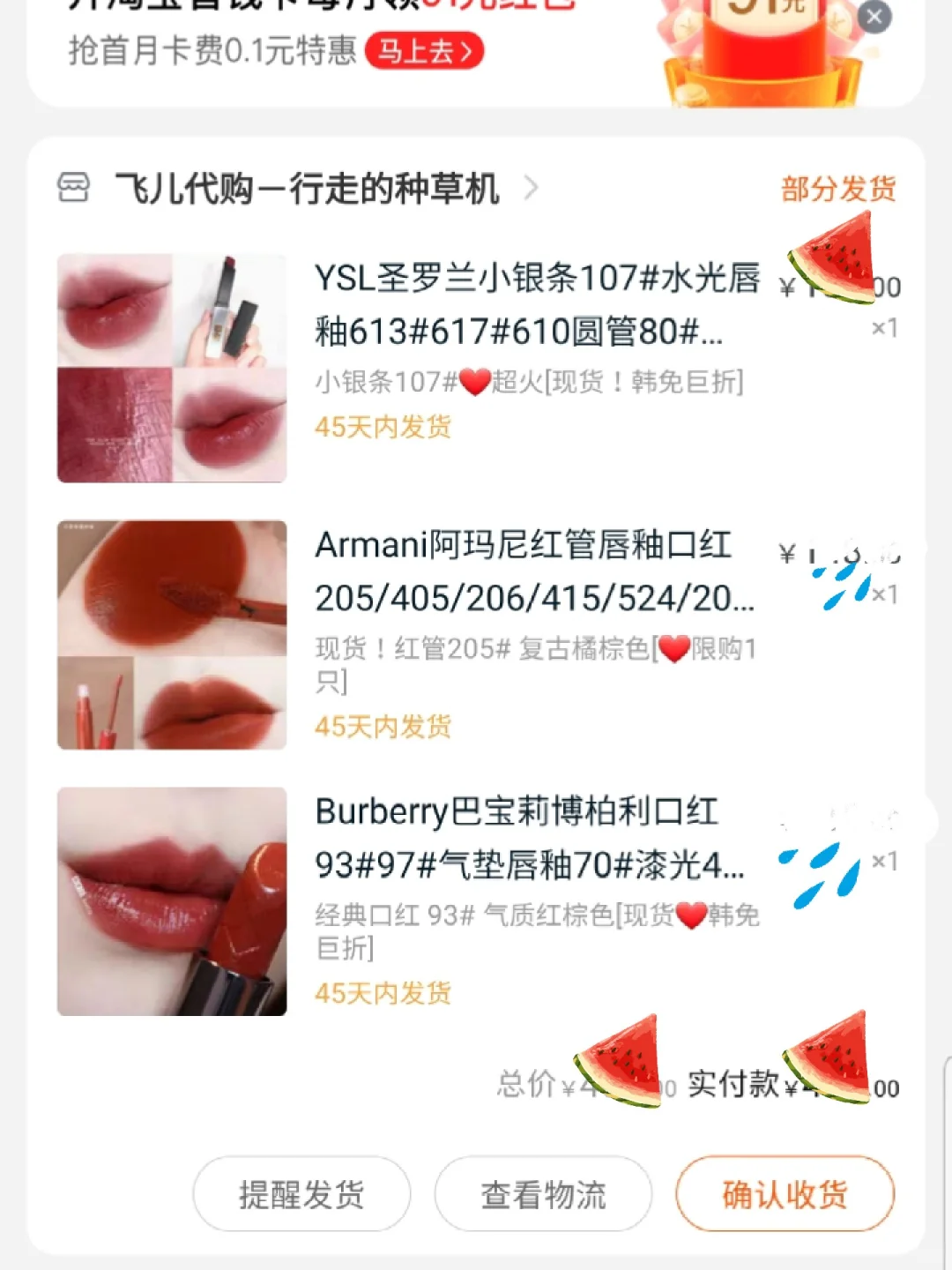This screenshot has height=1270, width=952.
Task: Tap the 马上去 promo button
Action: pos(424,51)
